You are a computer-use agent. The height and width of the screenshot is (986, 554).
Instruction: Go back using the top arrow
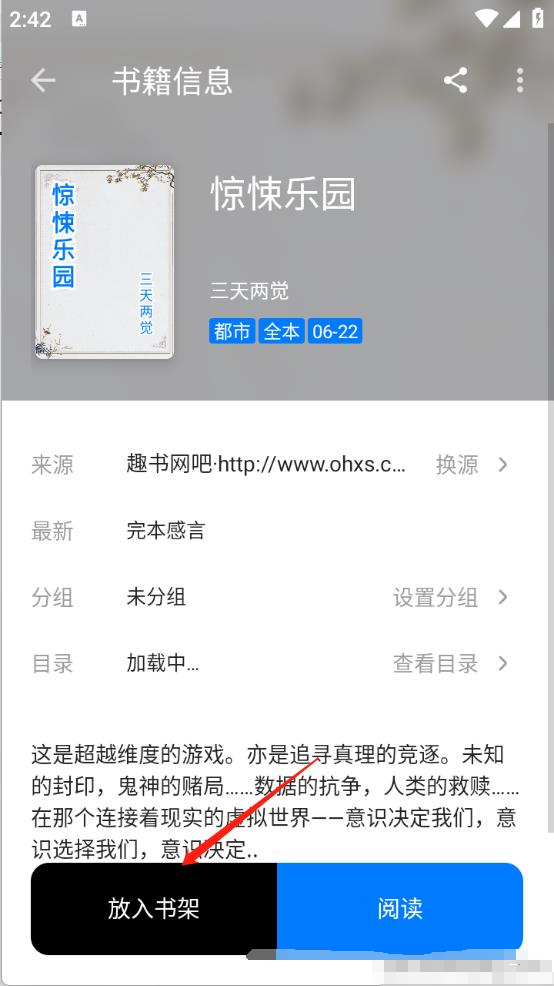pos(43,80)
